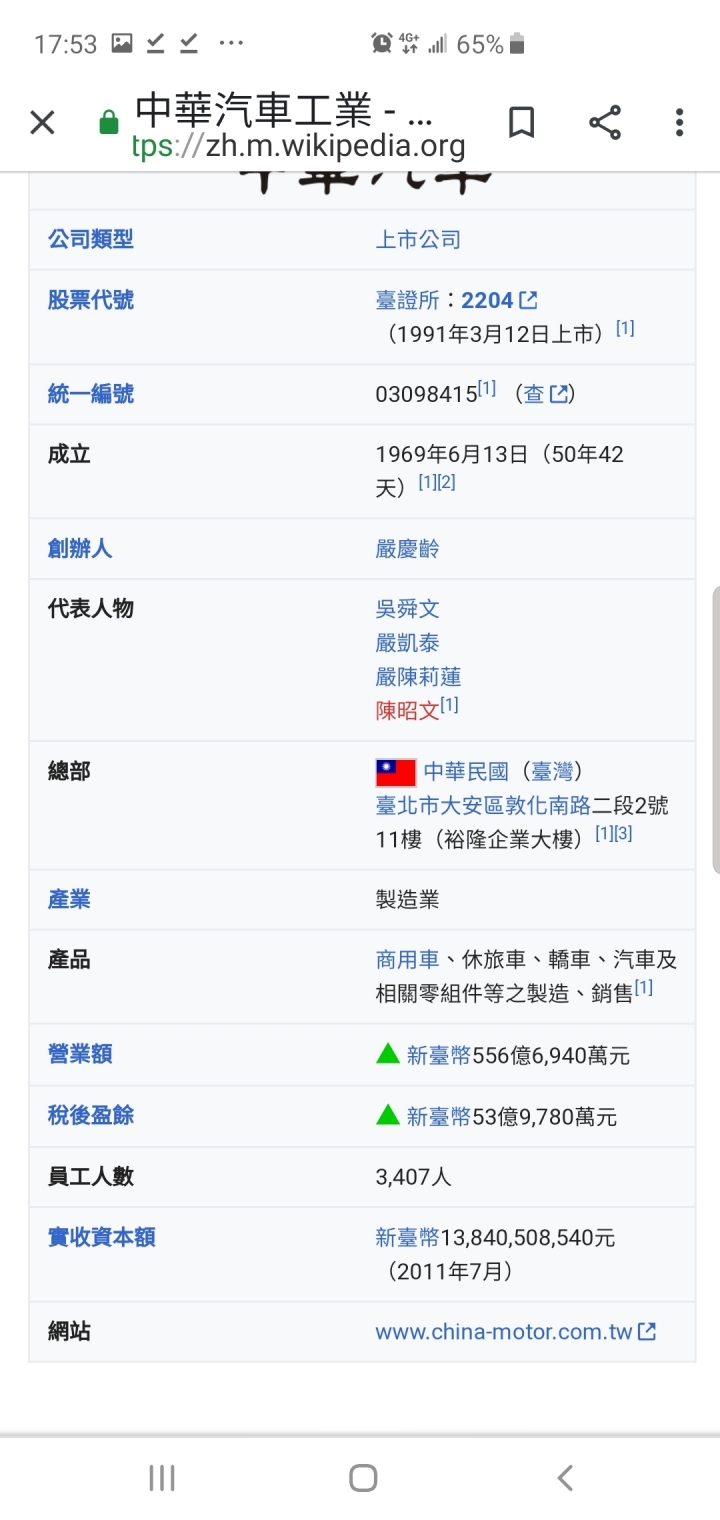This screenshot has height=1520, width=720.
Task: Open the browser overflow menu
Action: [679, 123]
